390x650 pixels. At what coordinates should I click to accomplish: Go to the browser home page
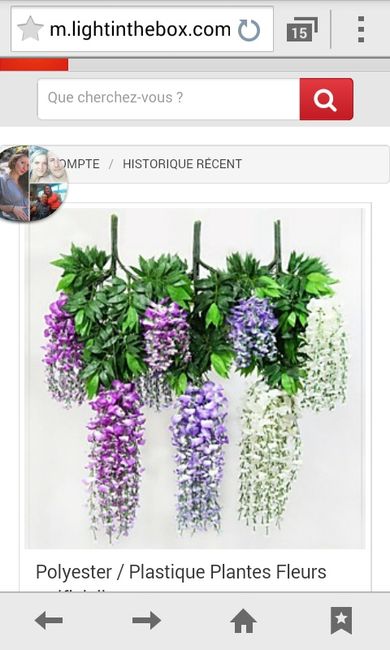click(x=243, y=621)
